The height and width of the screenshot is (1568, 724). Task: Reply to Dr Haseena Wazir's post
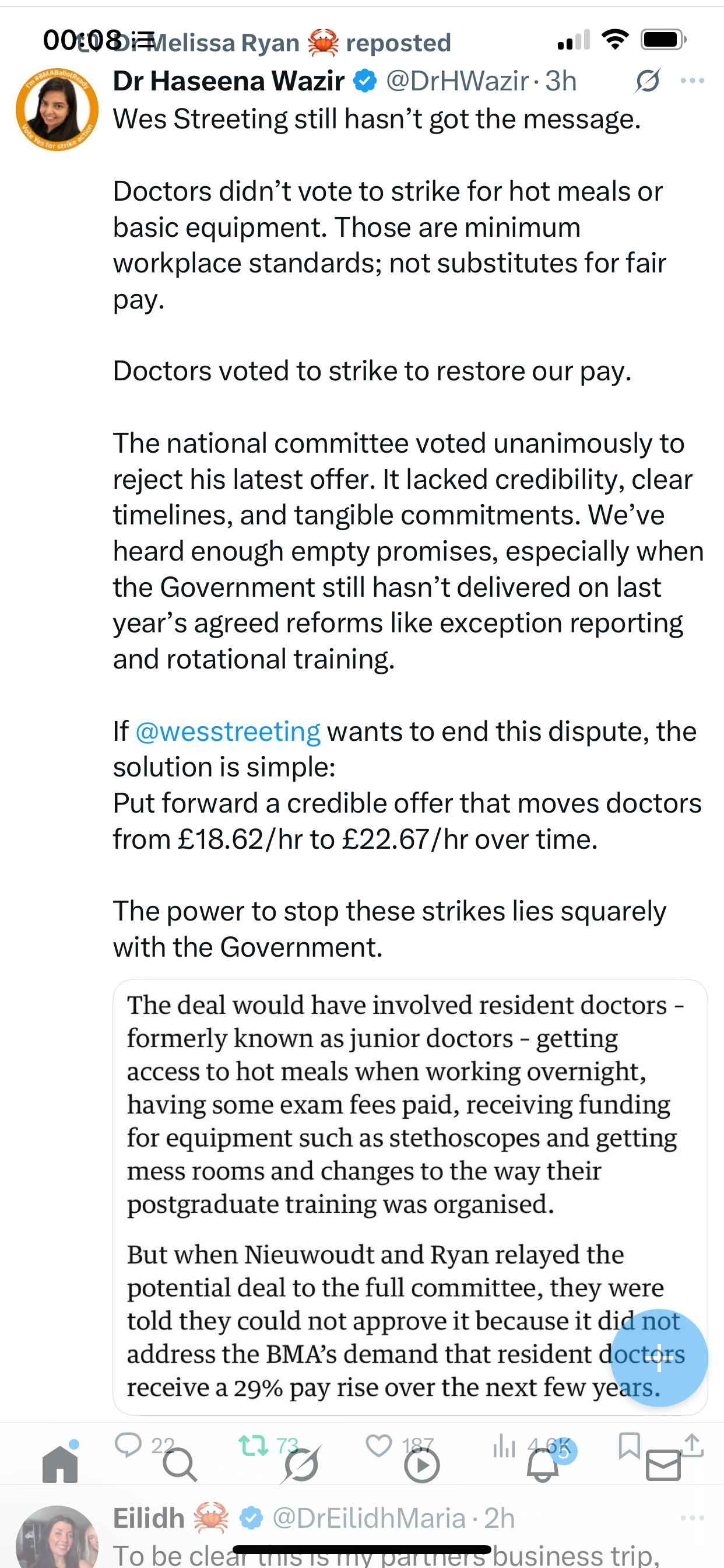tap(128, 1444)
